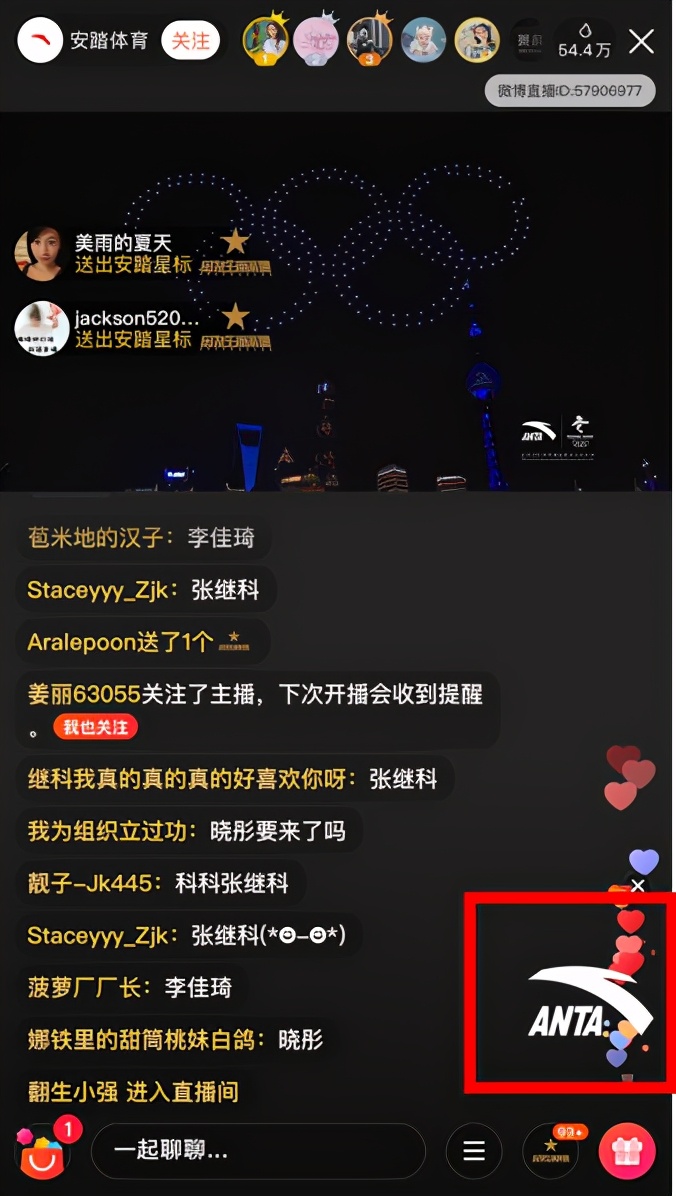This screenshot has height=1196, width=676.
Task: Open 安踏体育 host avatar
Action: coord(41,41)
